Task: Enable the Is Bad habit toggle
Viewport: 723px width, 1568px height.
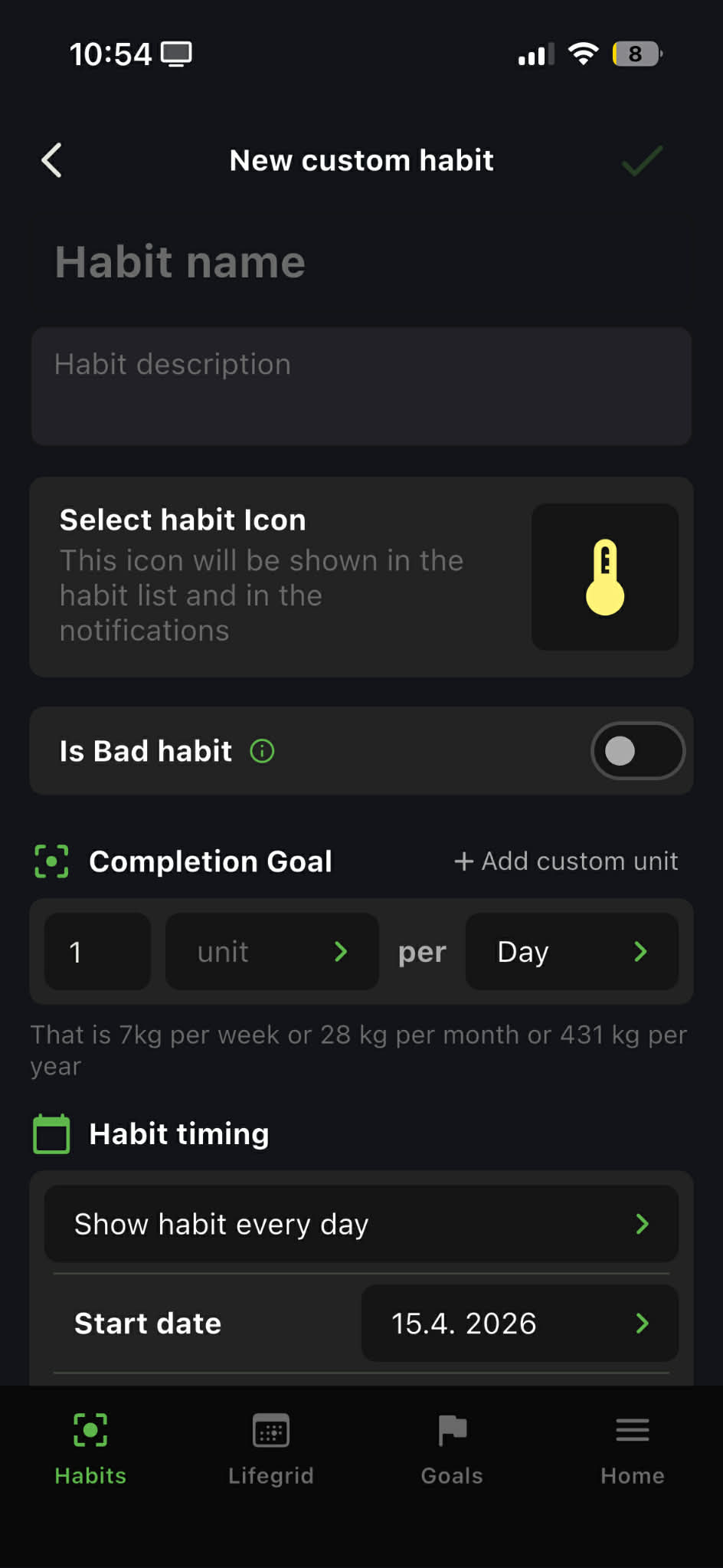Action: point(638,751)
